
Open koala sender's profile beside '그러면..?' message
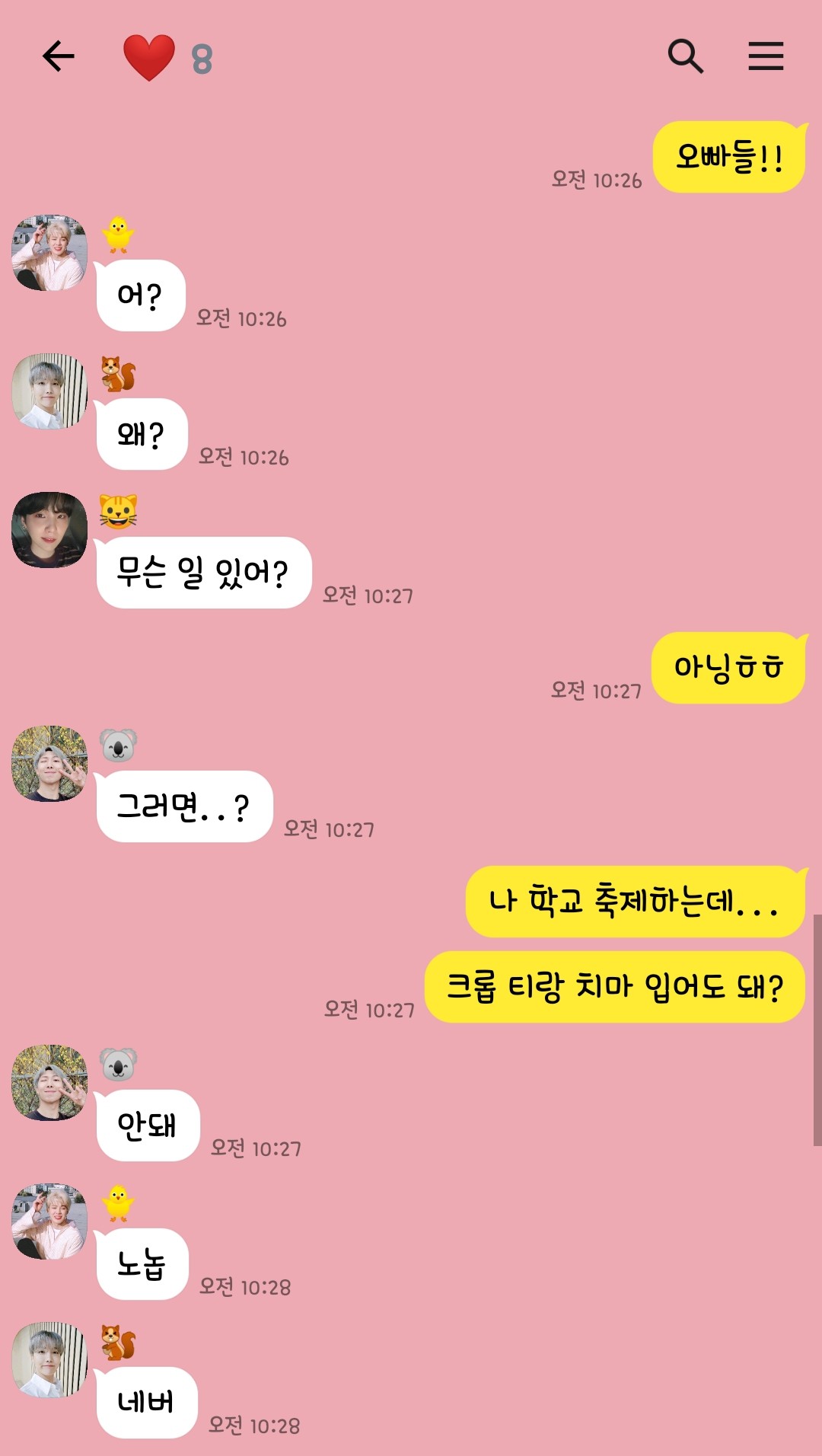pyautogui.click(x=49, y=764)
